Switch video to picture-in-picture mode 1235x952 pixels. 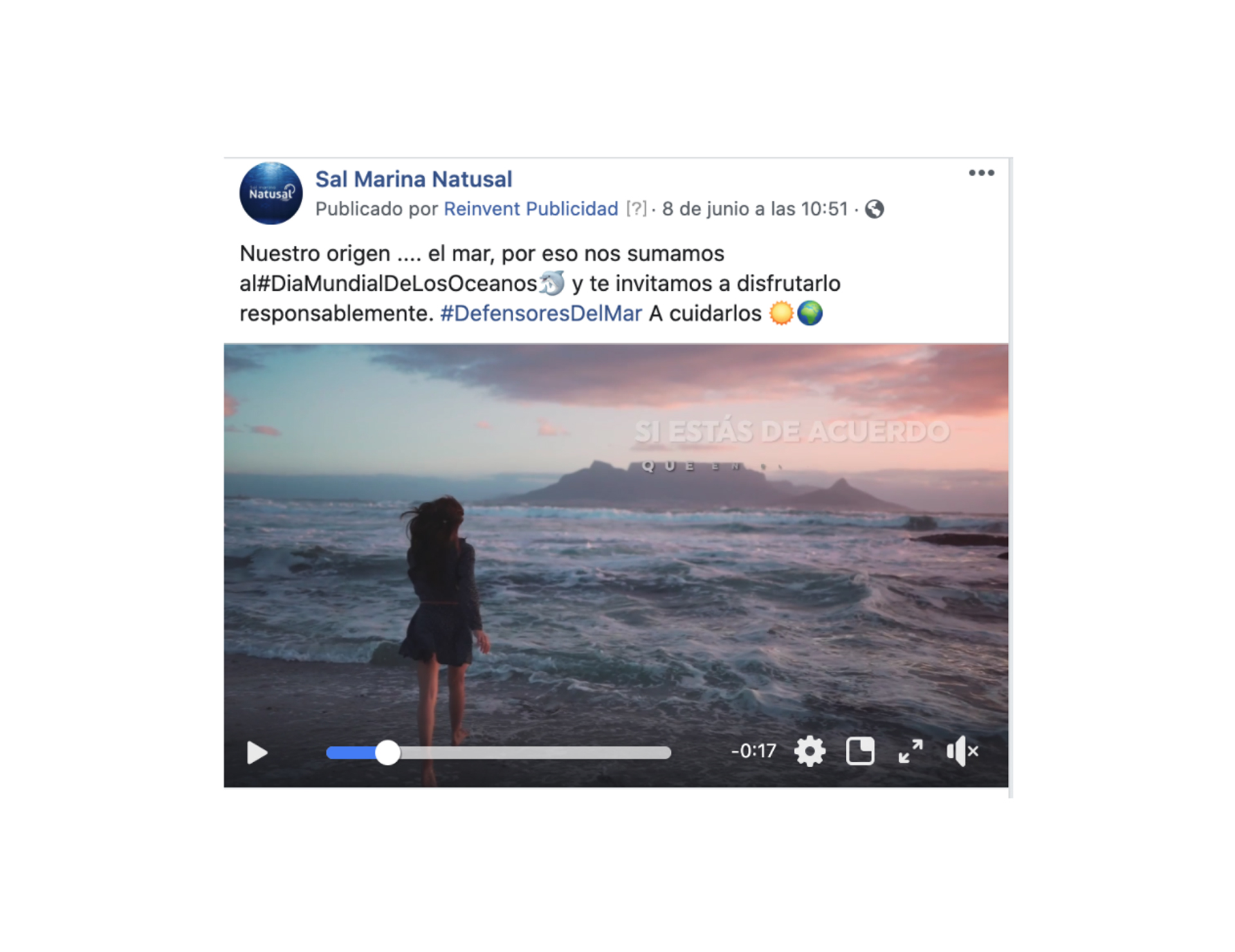pyautogui.click(x=860, y=751)
